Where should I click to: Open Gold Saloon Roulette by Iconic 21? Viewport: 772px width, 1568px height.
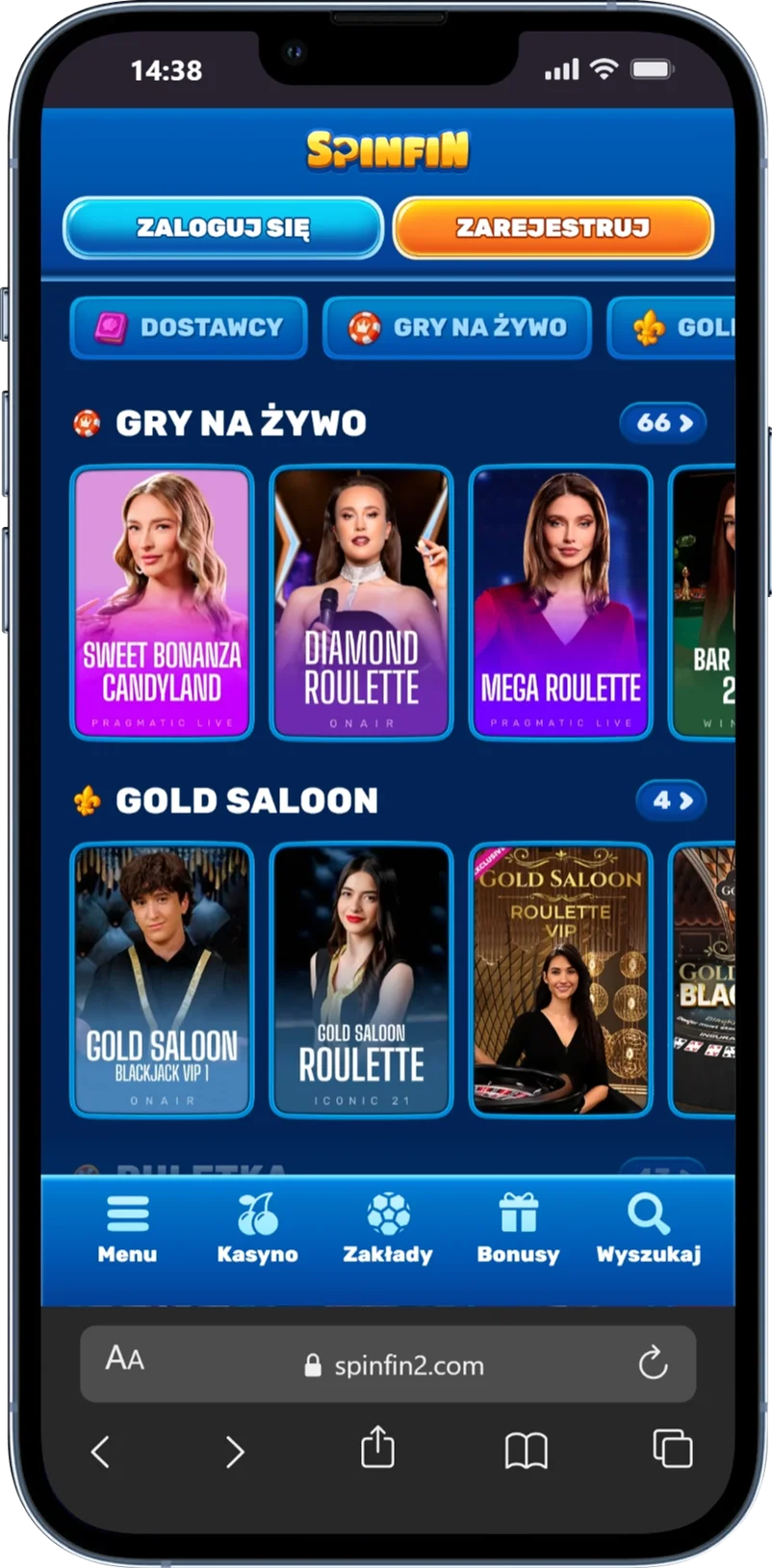click(361, 980)
